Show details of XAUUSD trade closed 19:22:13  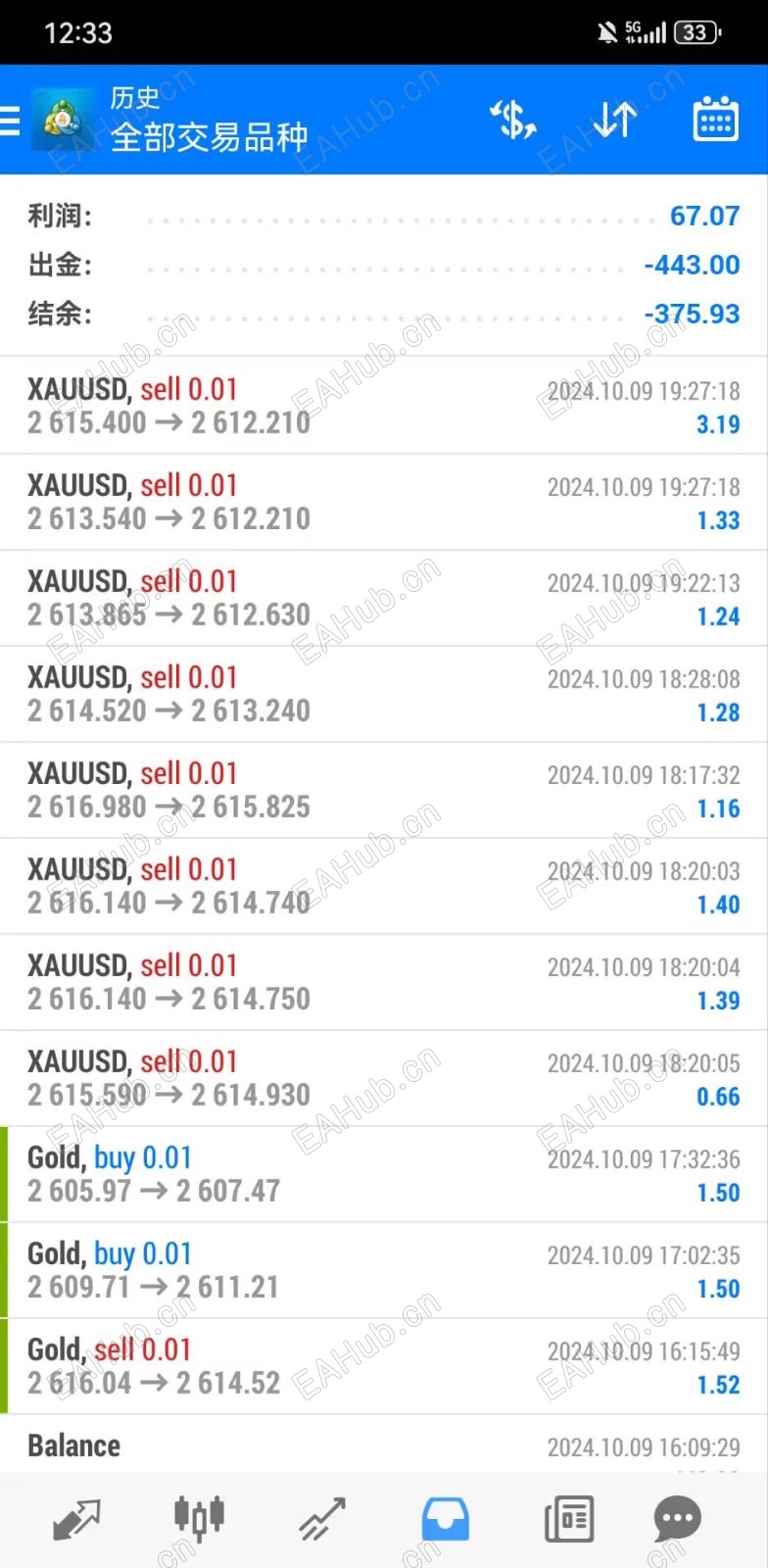pos(384,598)
